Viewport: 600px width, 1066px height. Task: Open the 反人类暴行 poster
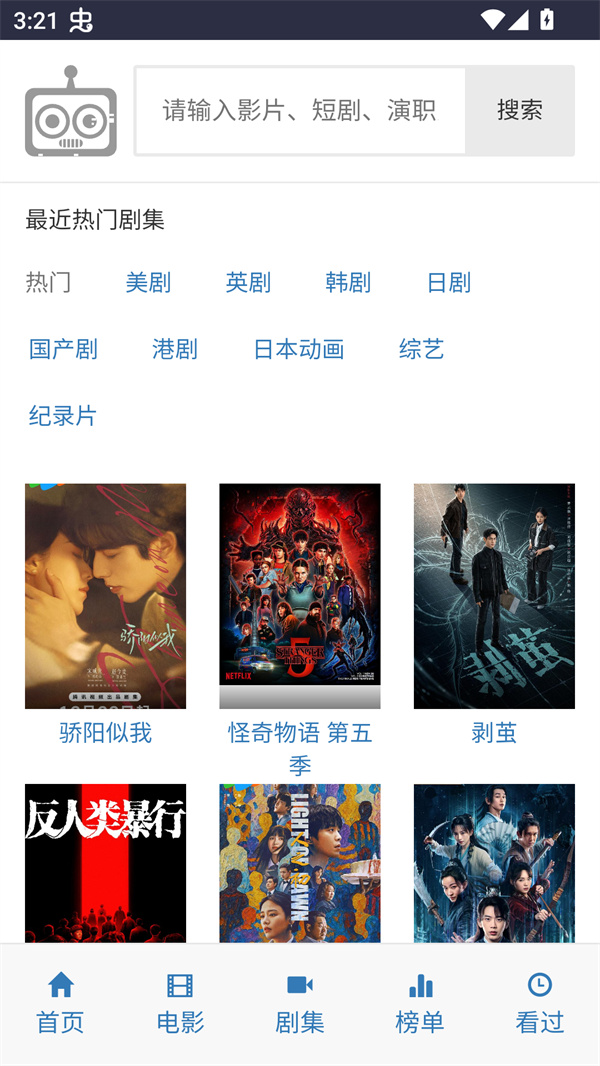[105, 862]
